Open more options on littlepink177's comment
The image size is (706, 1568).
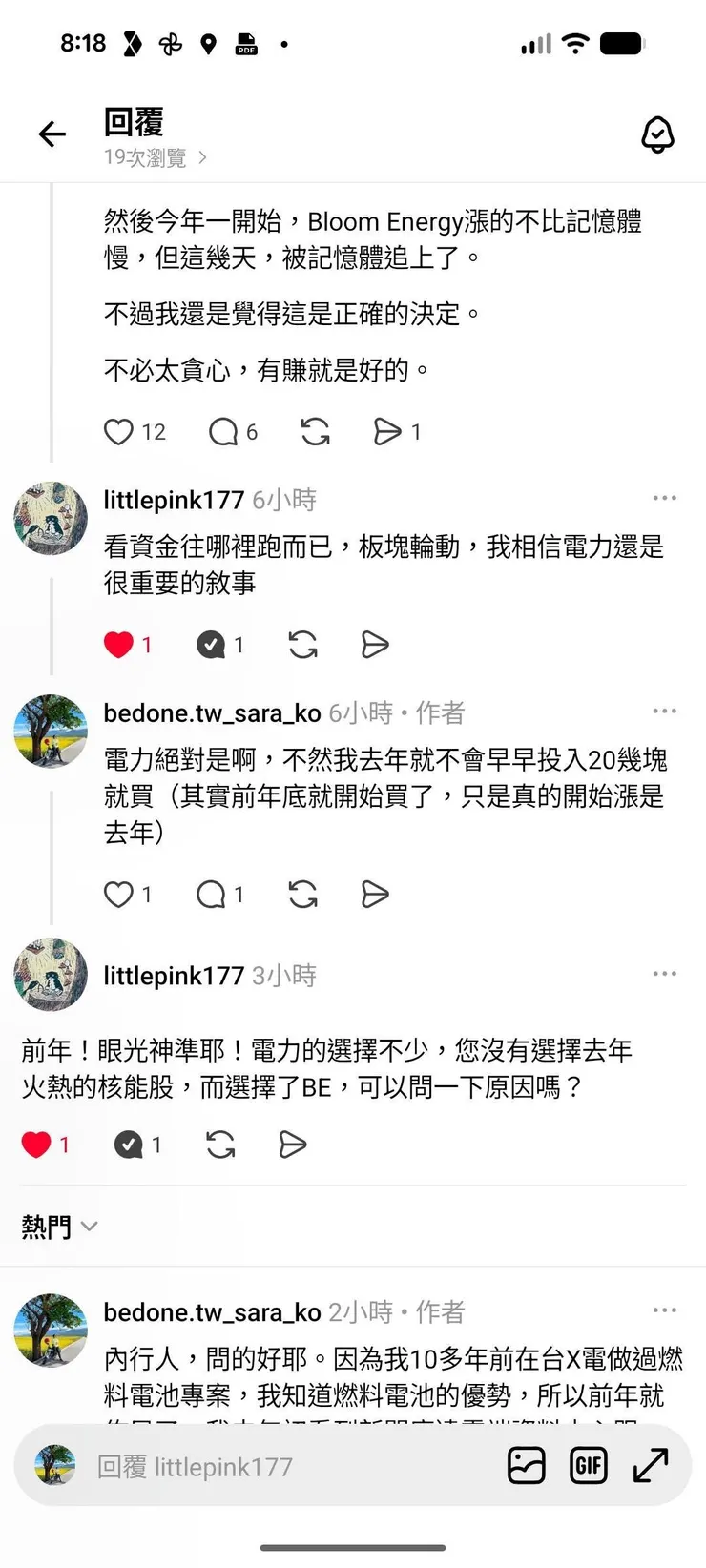pos(664,497)
